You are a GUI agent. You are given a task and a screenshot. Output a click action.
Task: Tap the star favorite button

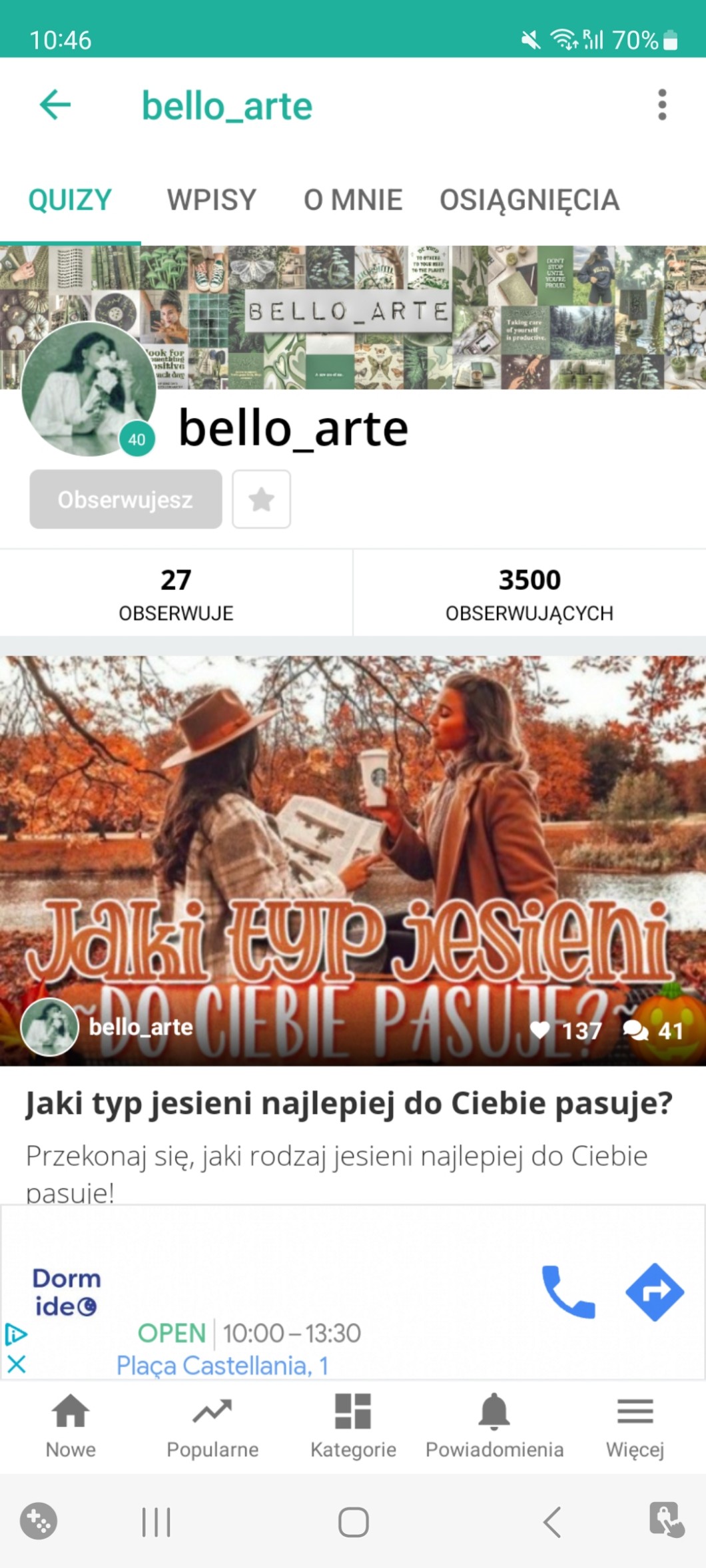(x=261, y=499)
